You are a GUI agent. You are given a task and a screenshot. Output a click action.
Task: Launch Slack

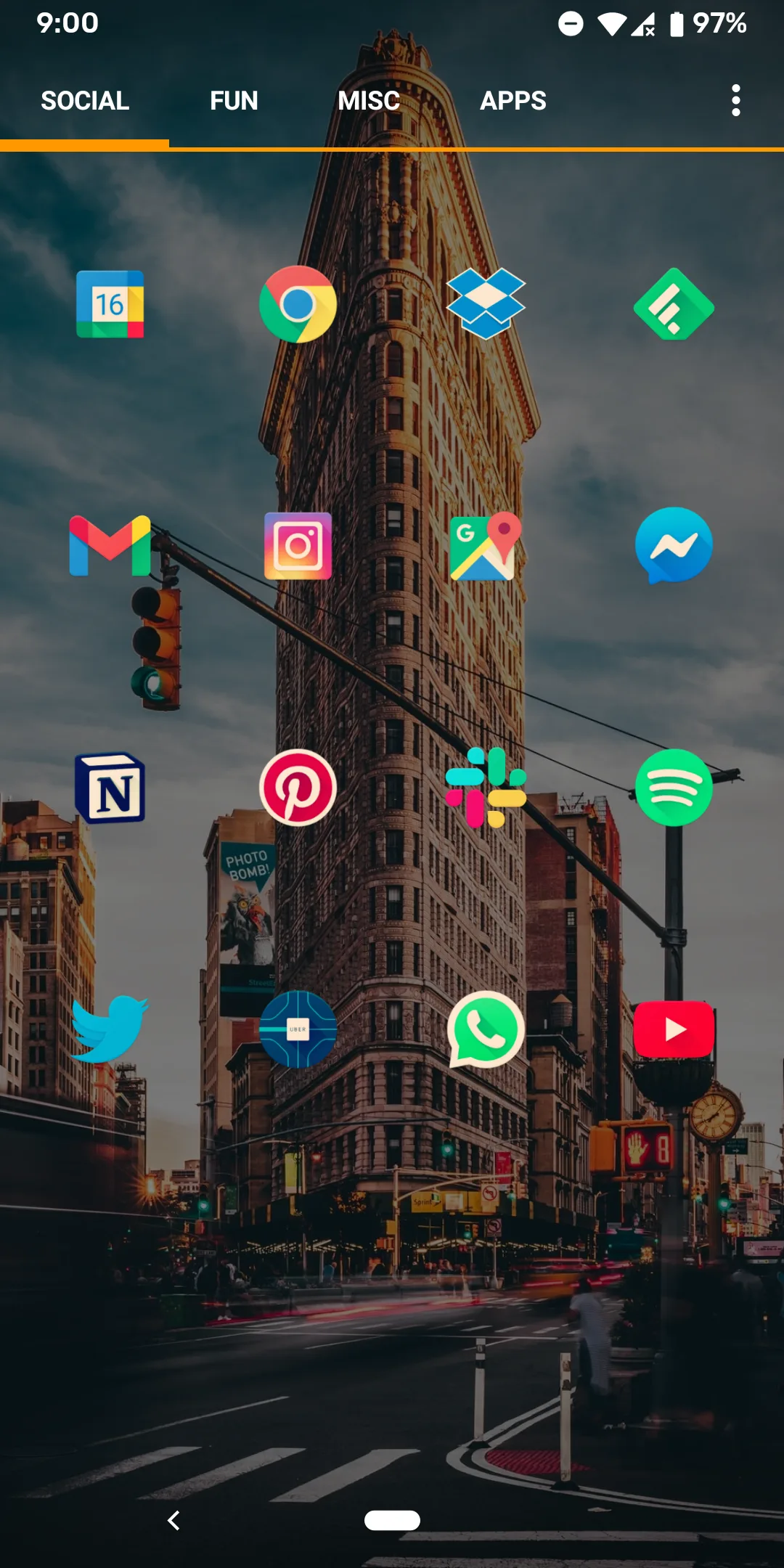coord(486,788)
